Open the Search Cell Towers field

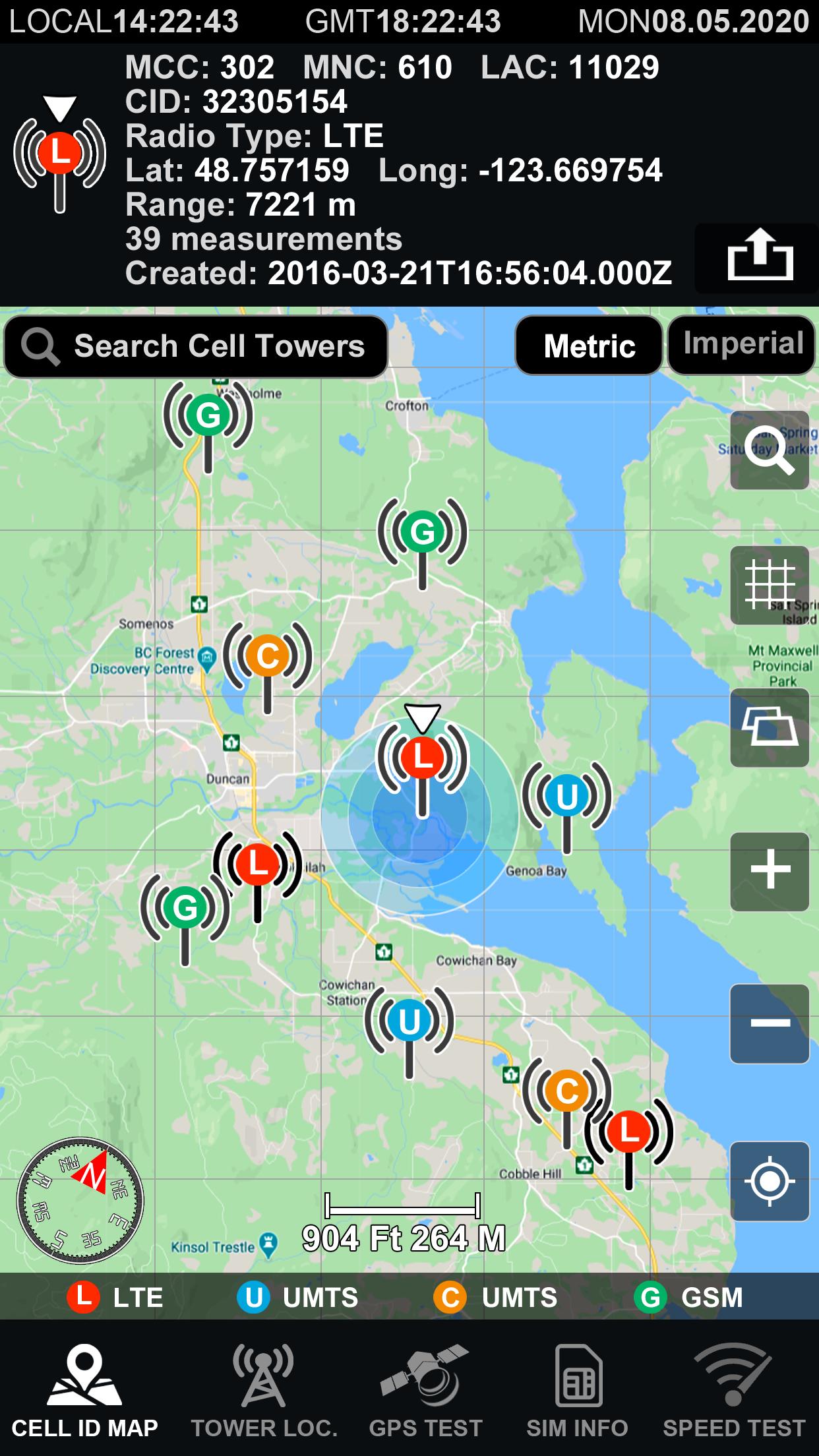pyautogui.click(x=196, y=346)
